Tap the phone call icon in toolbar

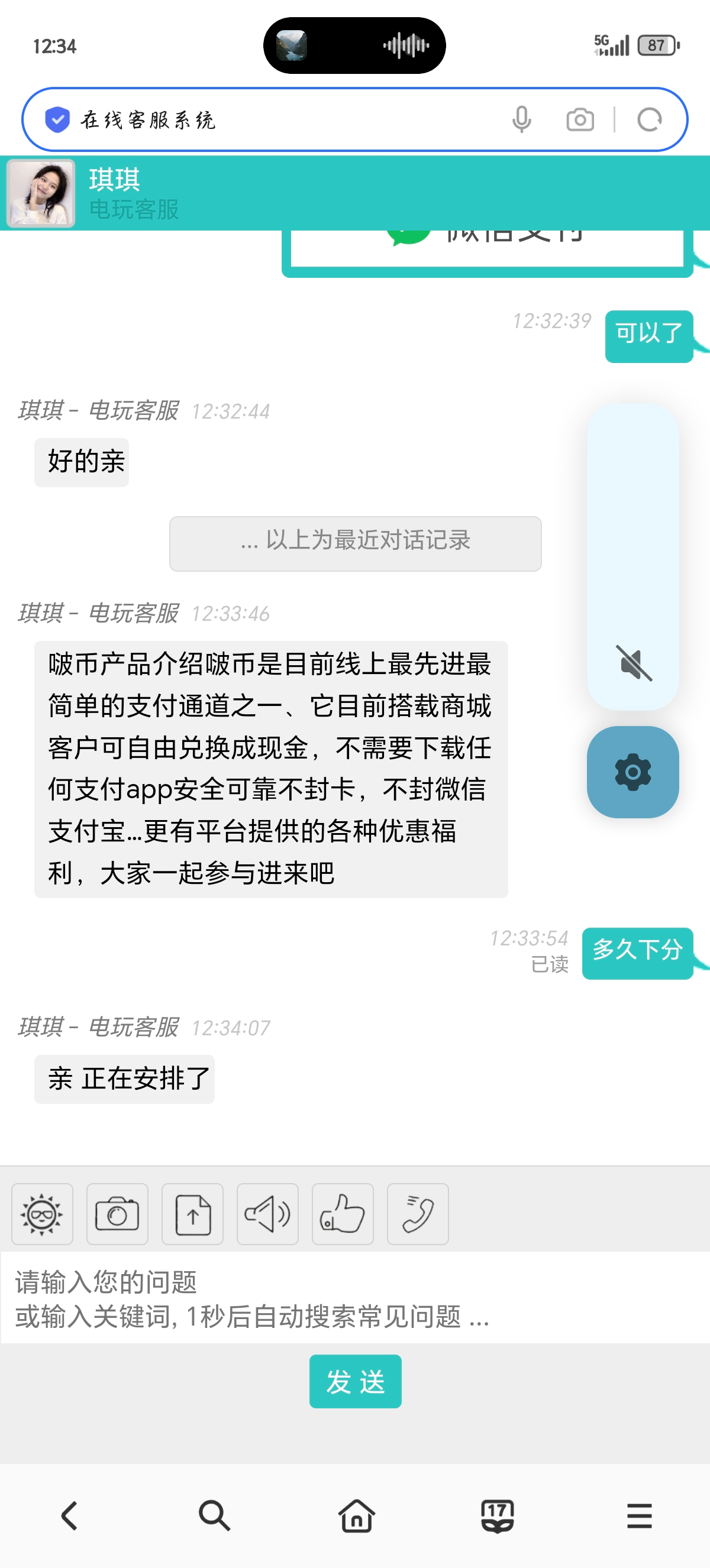(418, 1214)
